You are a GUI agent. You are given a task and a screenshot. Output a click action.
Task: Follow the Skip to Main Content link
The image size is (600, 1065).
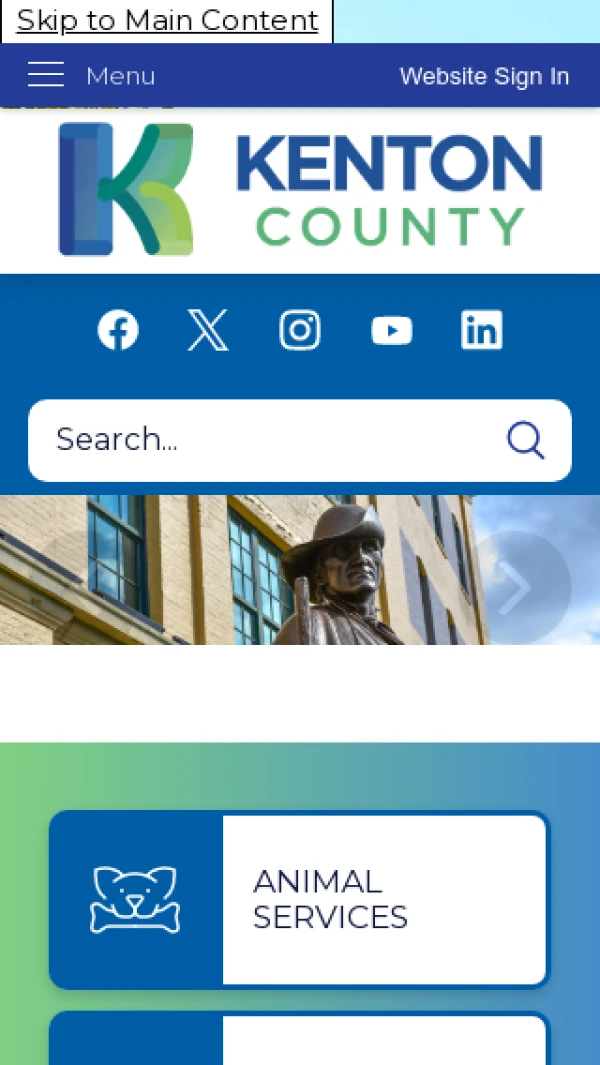167,20
